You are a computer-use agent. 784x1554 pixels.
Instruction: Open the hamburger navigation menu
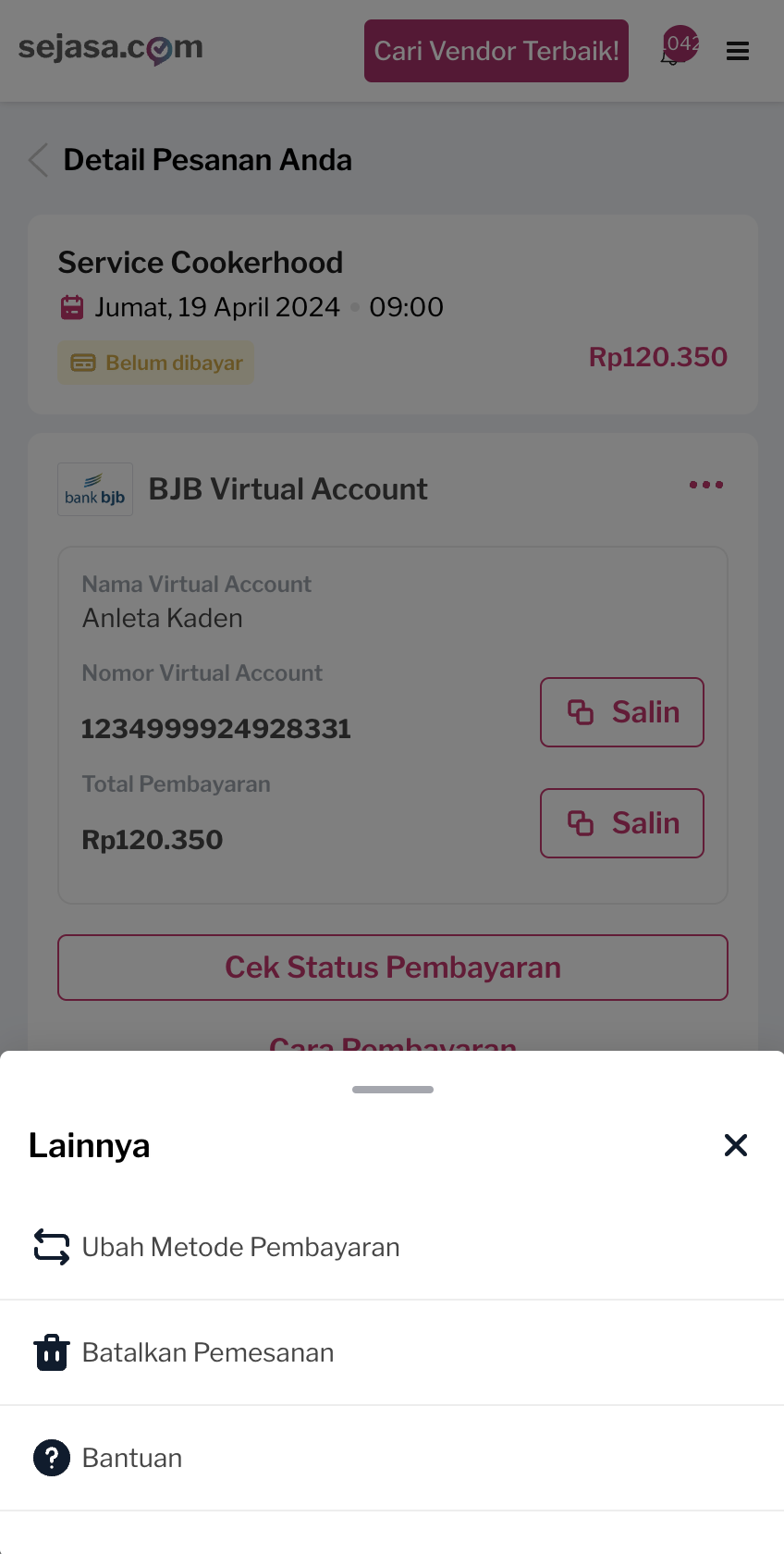737,51
